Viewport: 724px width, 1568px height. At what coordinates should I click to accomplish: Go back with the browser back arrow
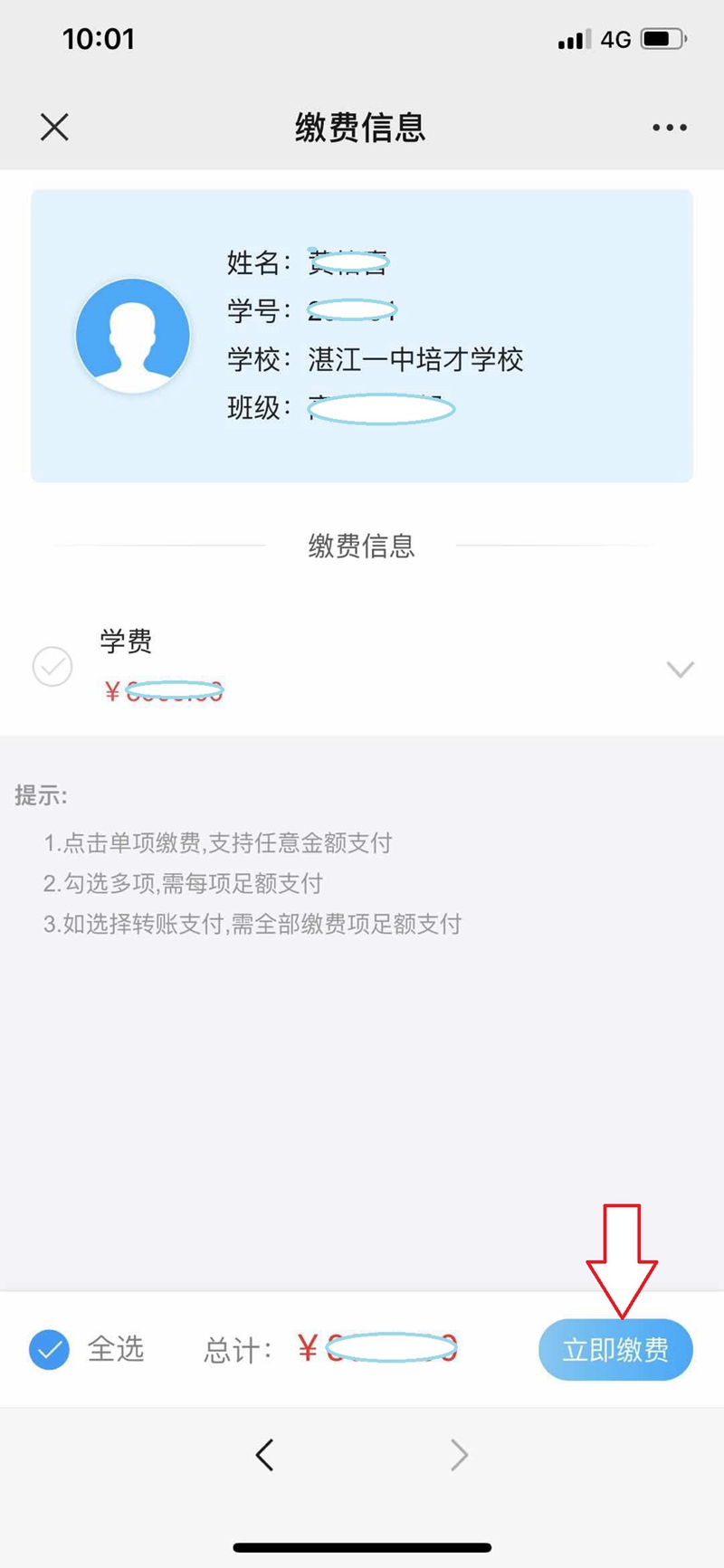tap(264, 1455)
